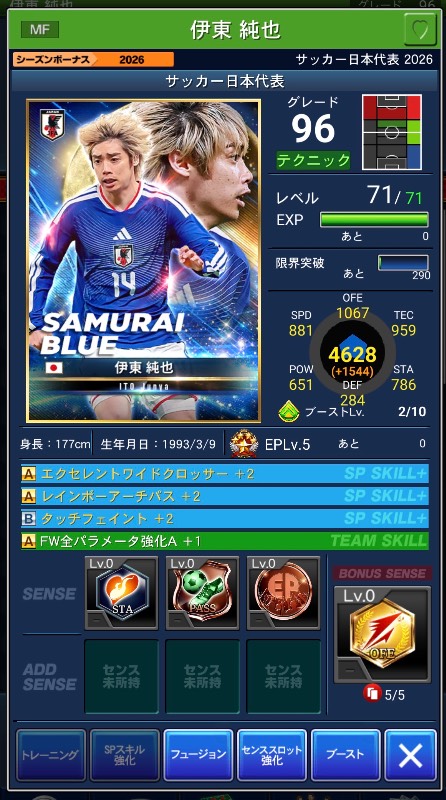
Task: Open the OFE bonus sense
Action: [x=382, y=634]
